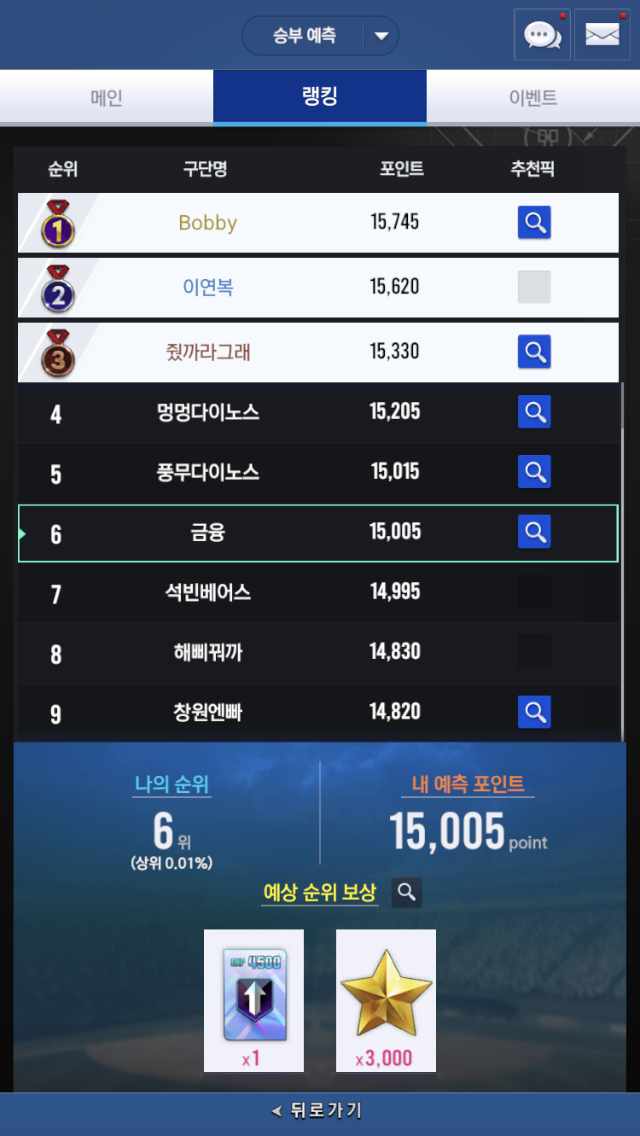
Task: Open the mail inbox icon
Action: (x=602, y=35)
